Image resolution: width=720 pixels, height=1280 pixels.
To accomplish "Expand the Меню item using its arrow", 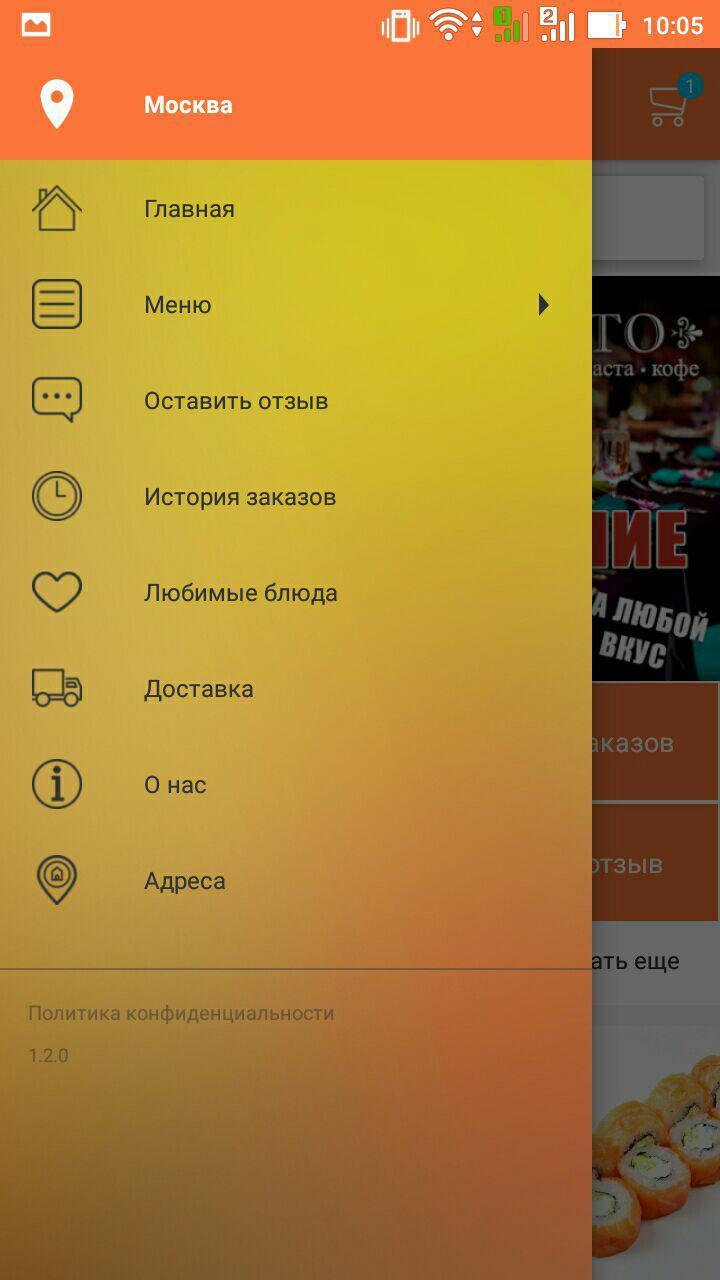I will tap(543, 304).
